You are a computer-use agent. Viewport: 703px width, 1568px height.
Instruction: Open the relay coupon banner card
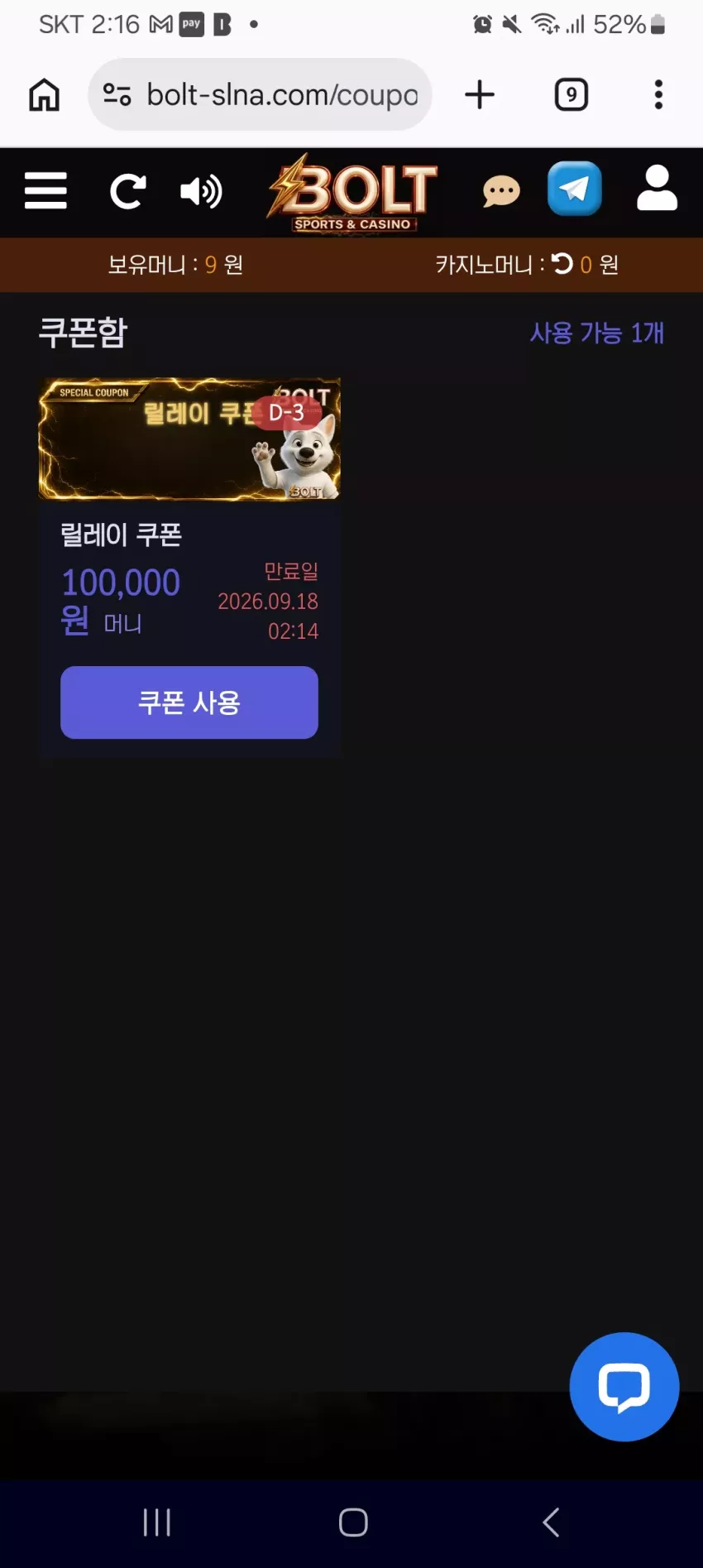click(x=189, y=439)
